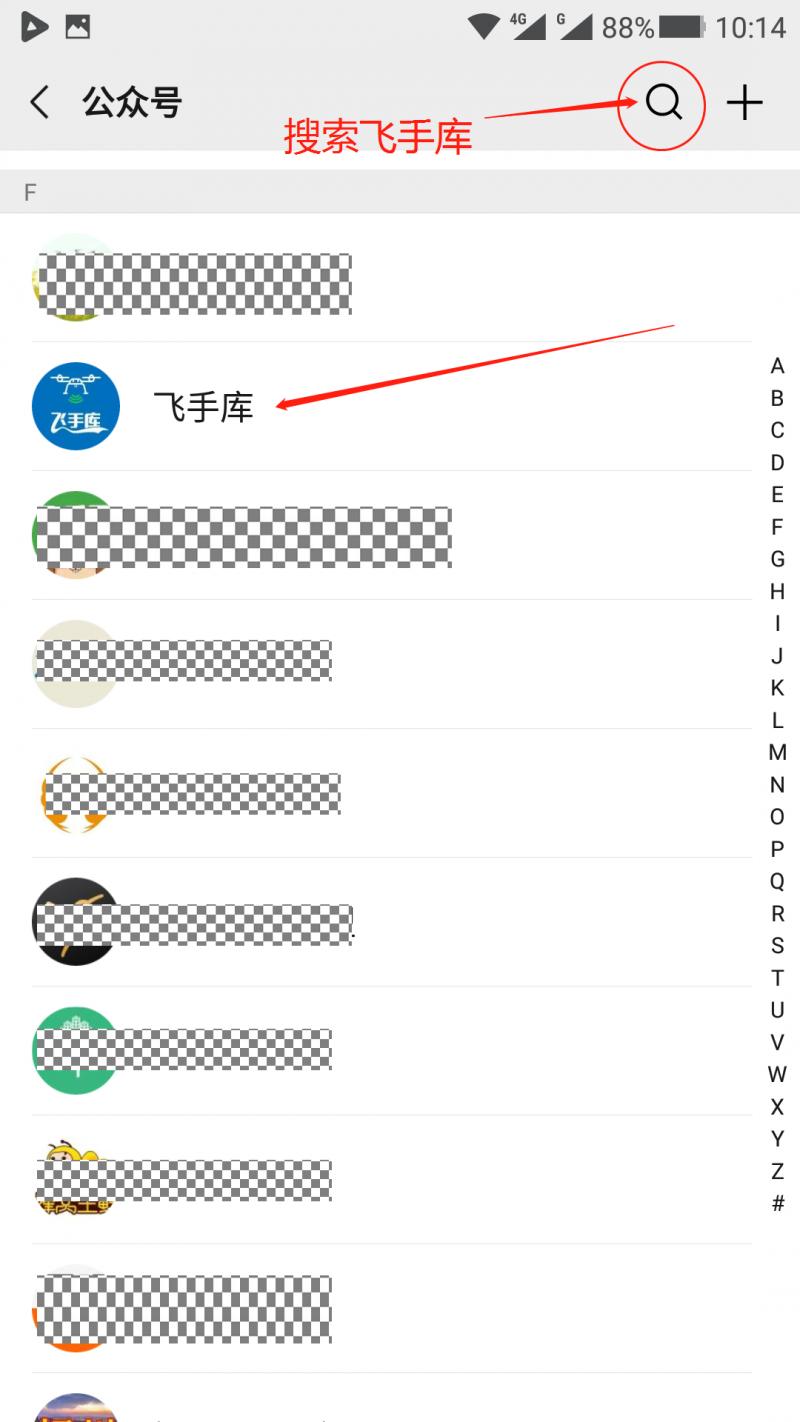This screenshot has width=800, height=1422.
Task: Jump to letter Z in the index
Action: pyautogui.click(x=777, y=1171)
